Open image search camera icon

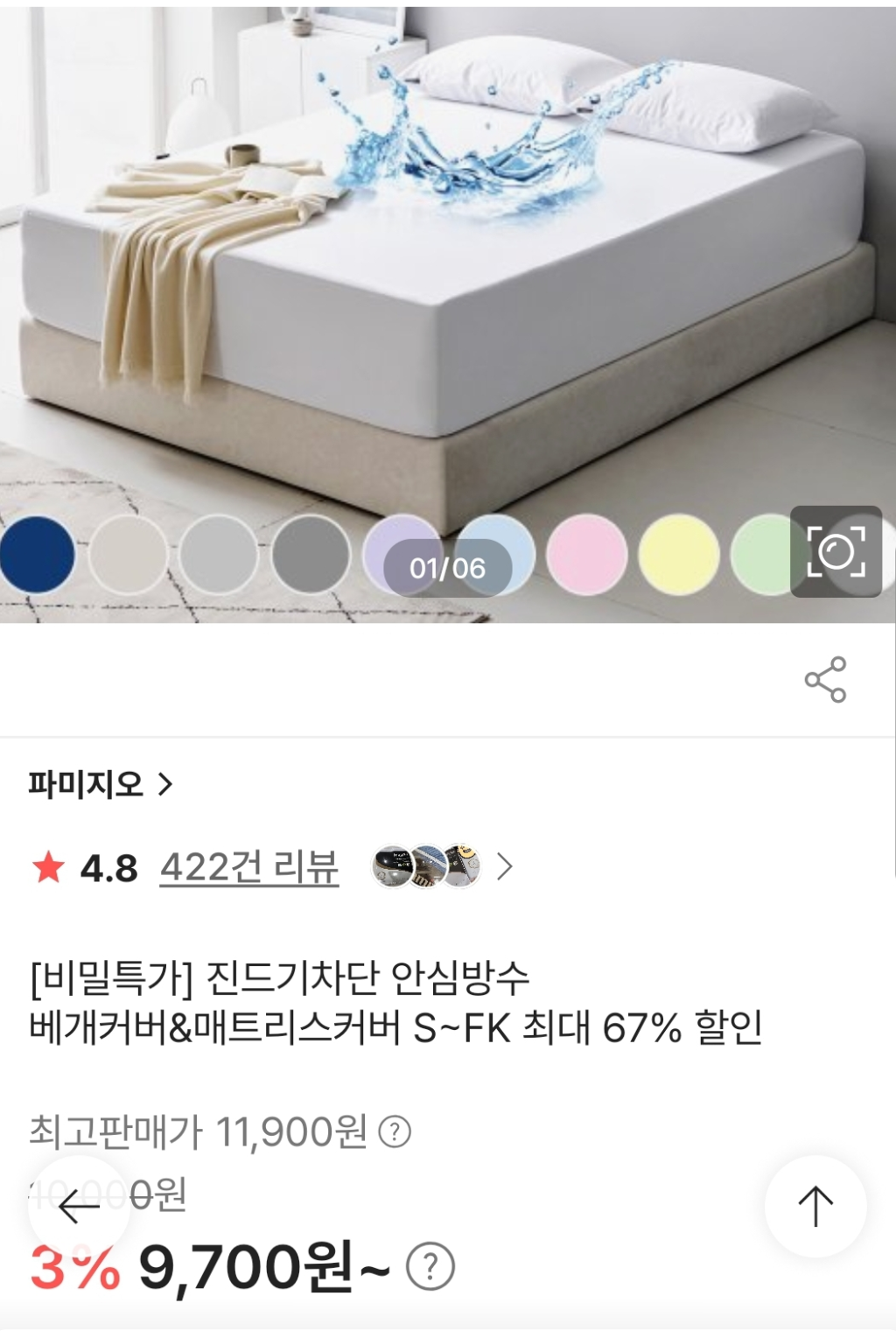click(836, 551)
